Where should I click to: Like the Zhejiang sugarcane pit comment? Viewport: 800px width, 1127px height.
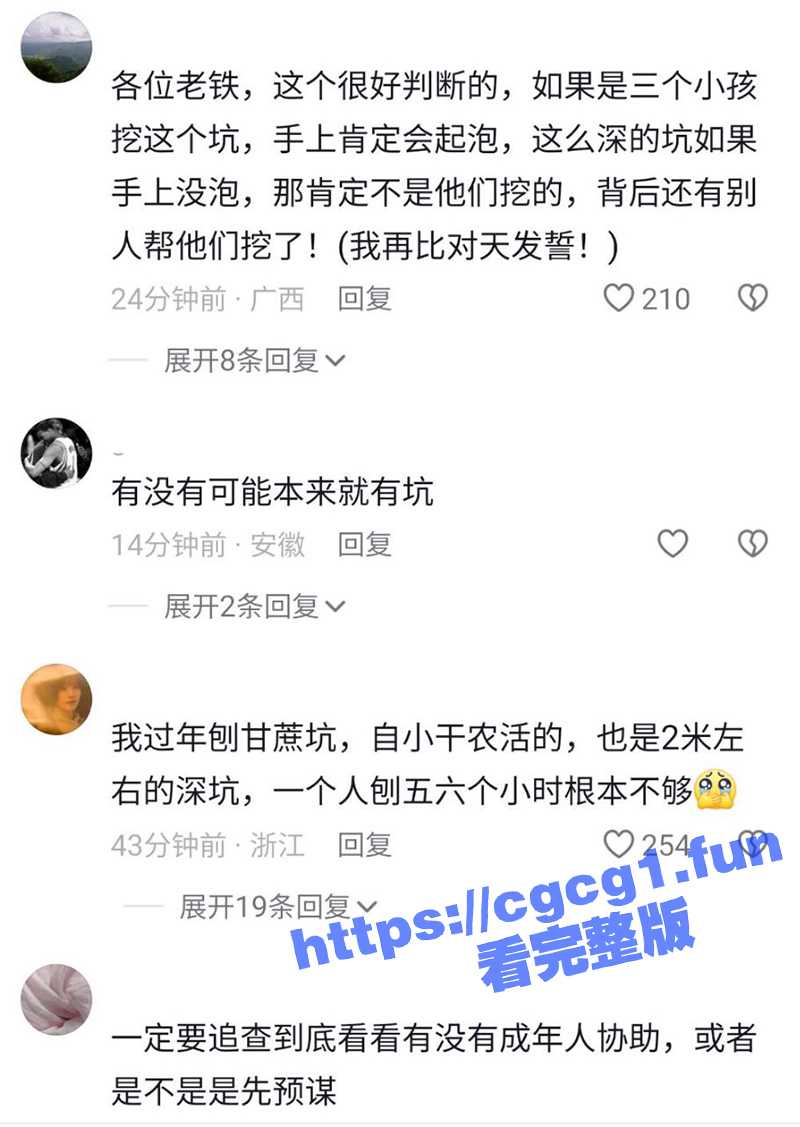pos(620,844)
